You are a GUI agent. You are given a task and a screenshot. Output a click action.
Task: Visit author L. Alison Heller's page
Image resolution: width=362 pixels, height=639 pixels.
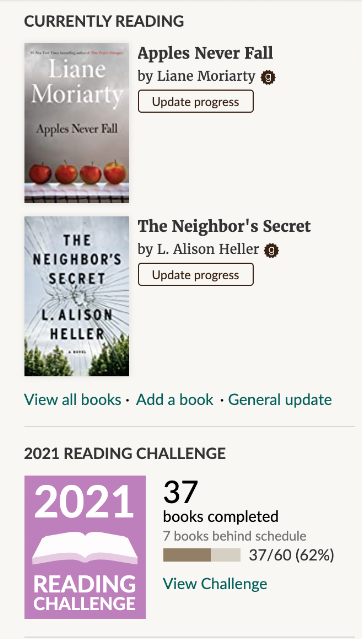coord(208,249)
